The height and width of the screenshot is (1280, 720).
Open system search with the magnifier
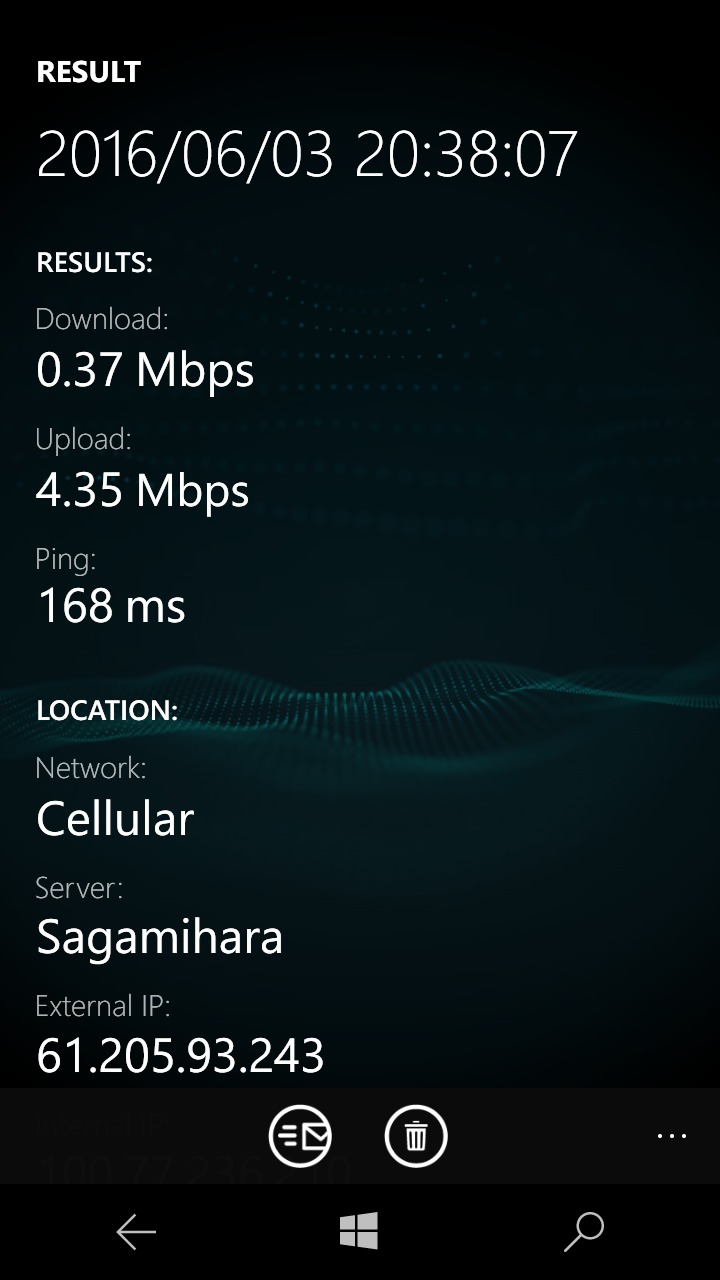pyautogui.click(x=584, y=1231)
